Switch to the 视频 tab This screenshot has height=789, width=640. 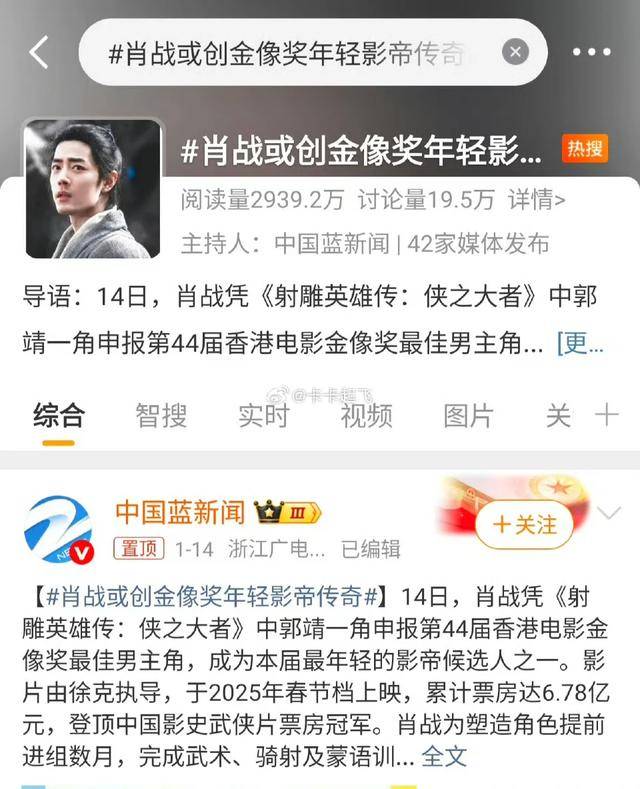[366, 416]
